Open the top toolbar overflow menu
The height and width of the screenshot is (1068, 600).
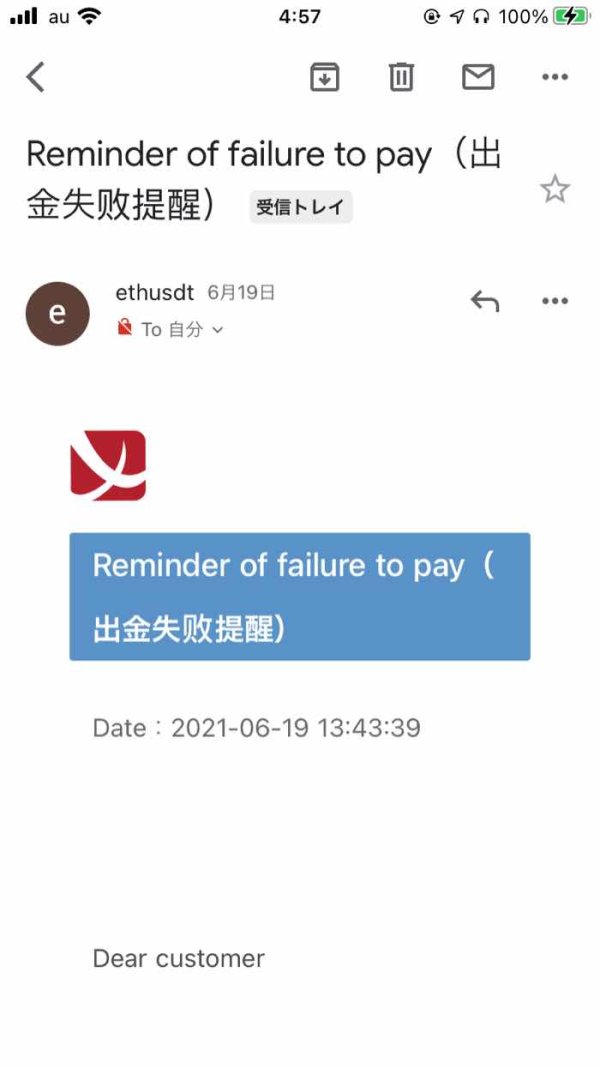point(555,77)
